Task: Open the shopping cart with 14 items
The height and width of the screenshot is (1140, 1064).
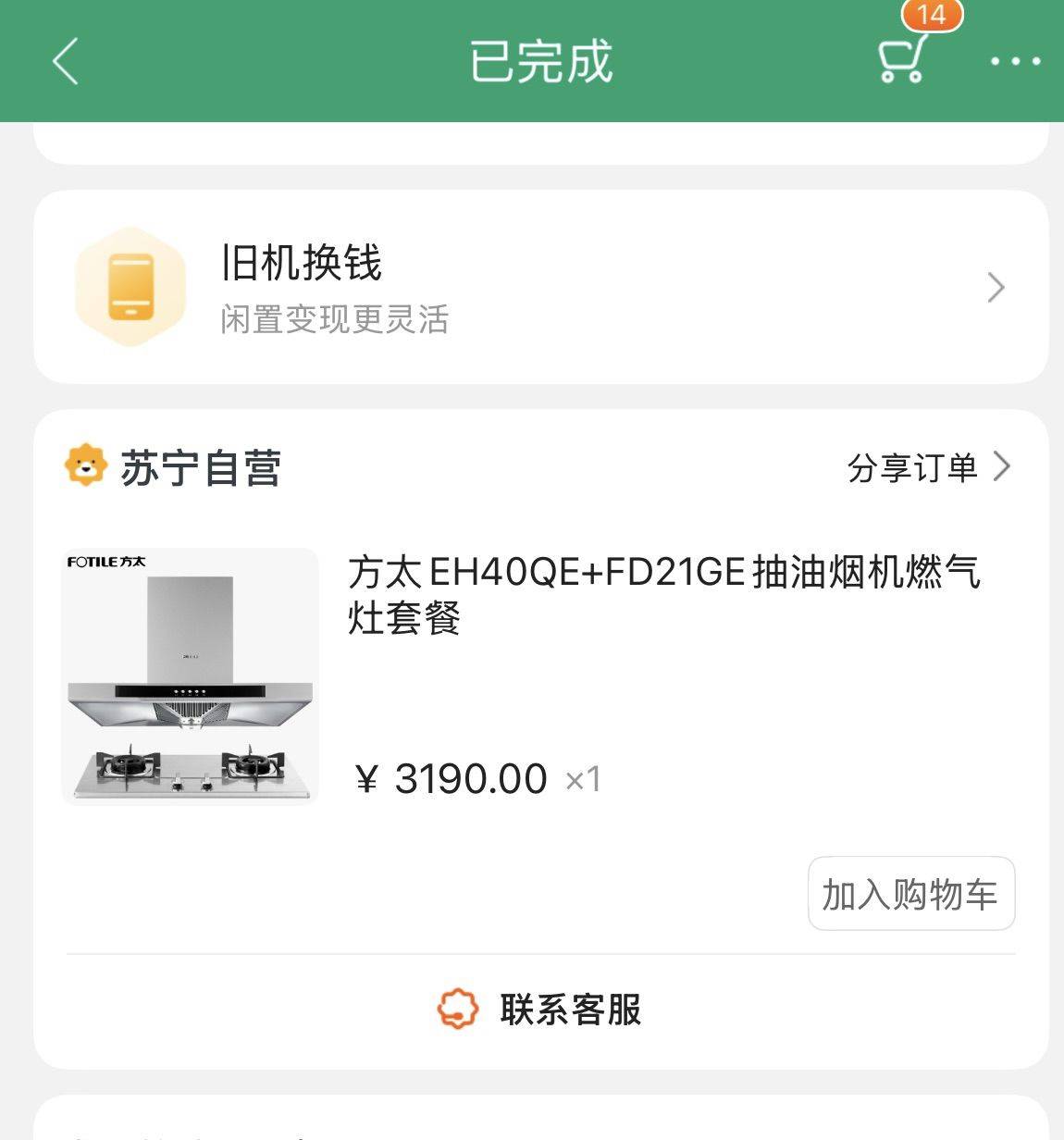Action: (903, 57)
